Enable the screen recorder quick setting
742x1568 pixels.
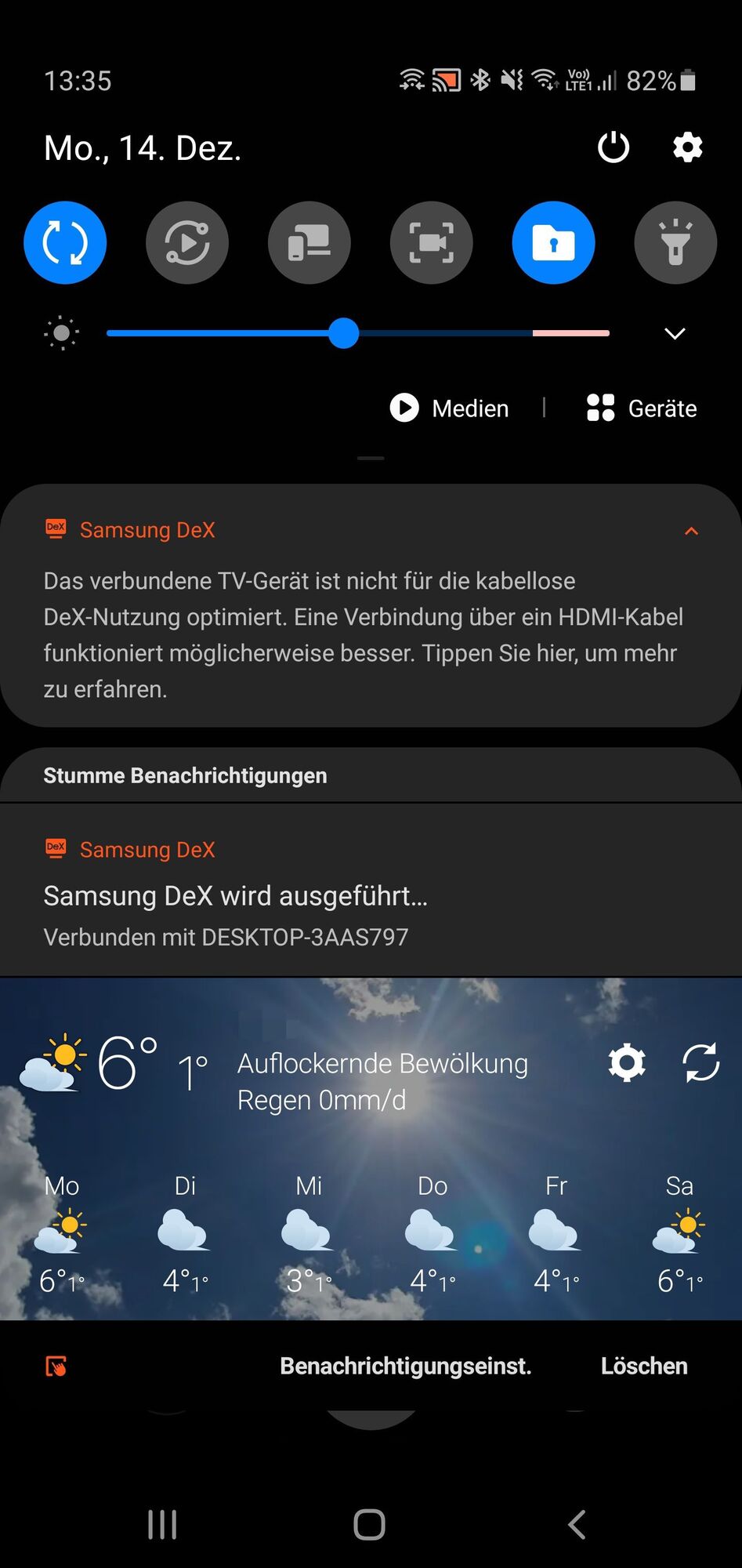[432, 243]
